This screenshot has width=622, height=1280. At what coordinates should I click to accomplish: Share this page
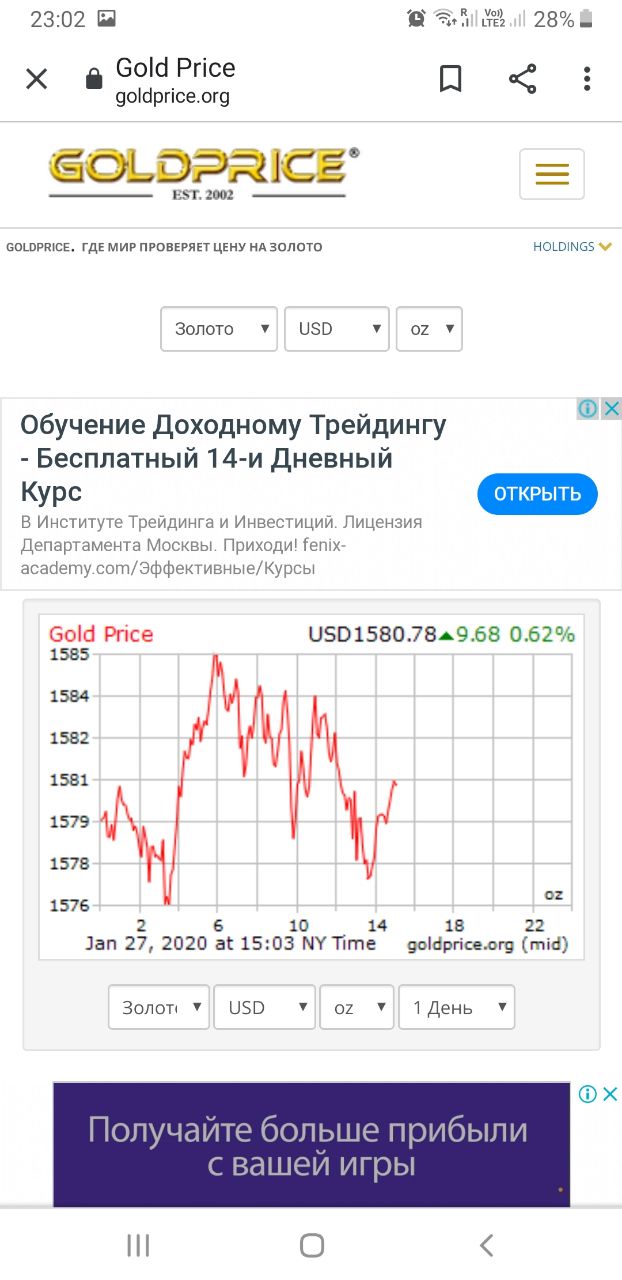pos(523,79)
